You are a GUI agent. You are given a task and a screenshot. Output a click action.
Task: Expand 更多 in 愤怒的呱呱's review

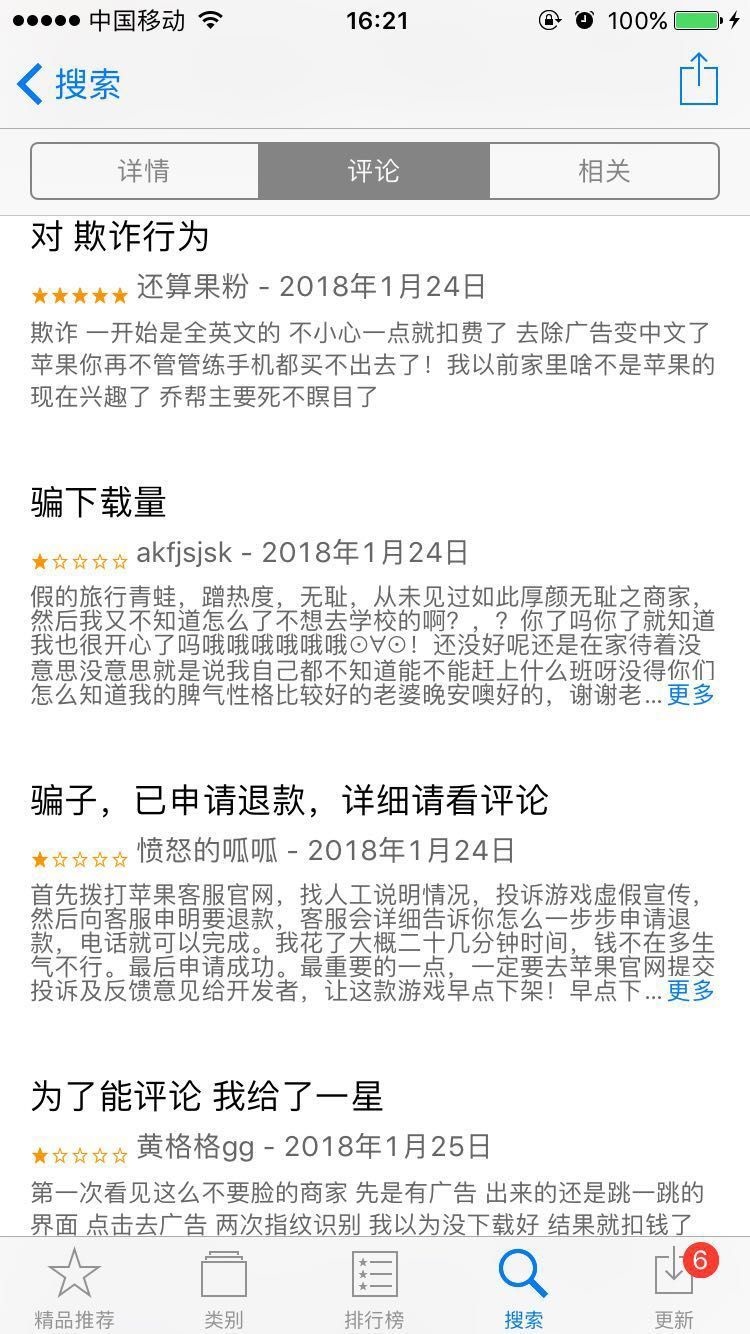pos(691,990)
